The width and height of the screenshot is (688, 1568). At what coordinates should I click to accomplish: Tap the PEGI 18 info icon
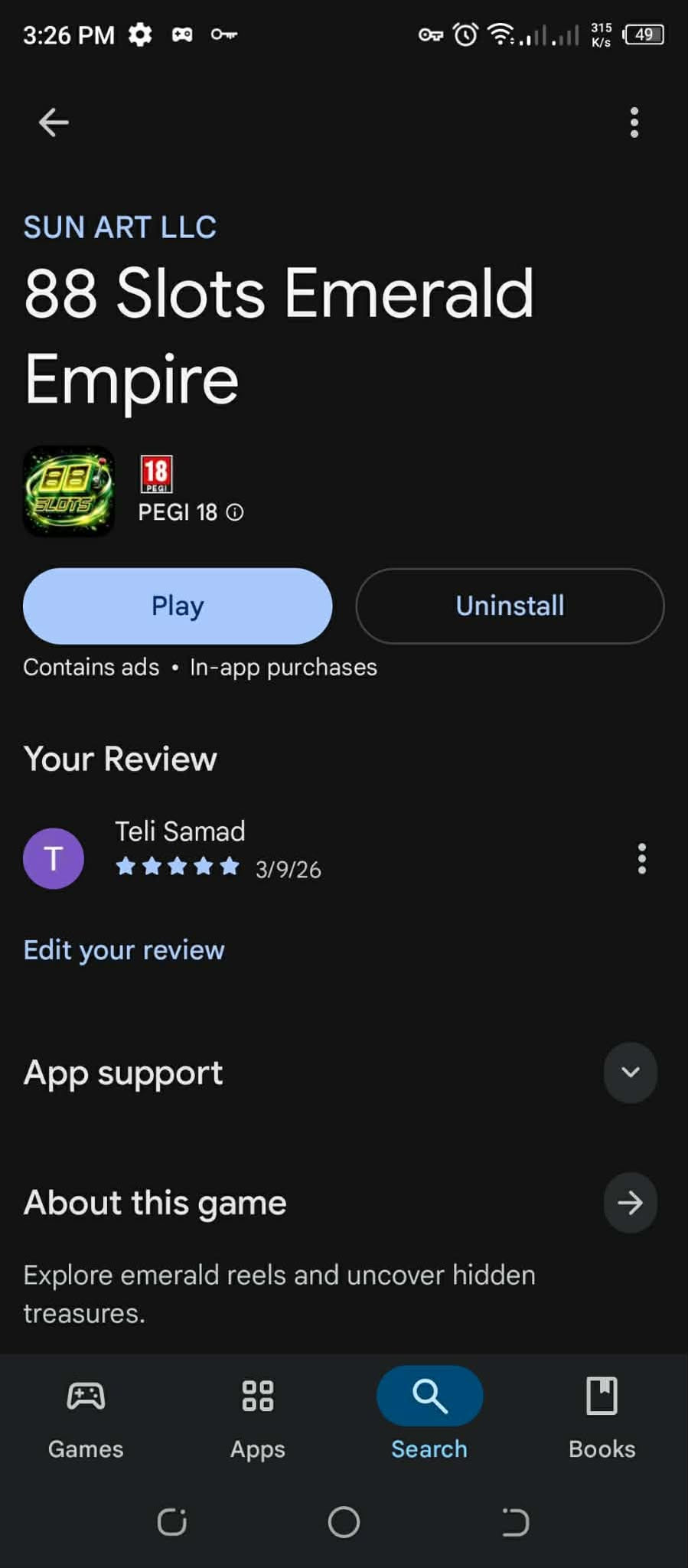pyautogui.click(x=236, y=512)
